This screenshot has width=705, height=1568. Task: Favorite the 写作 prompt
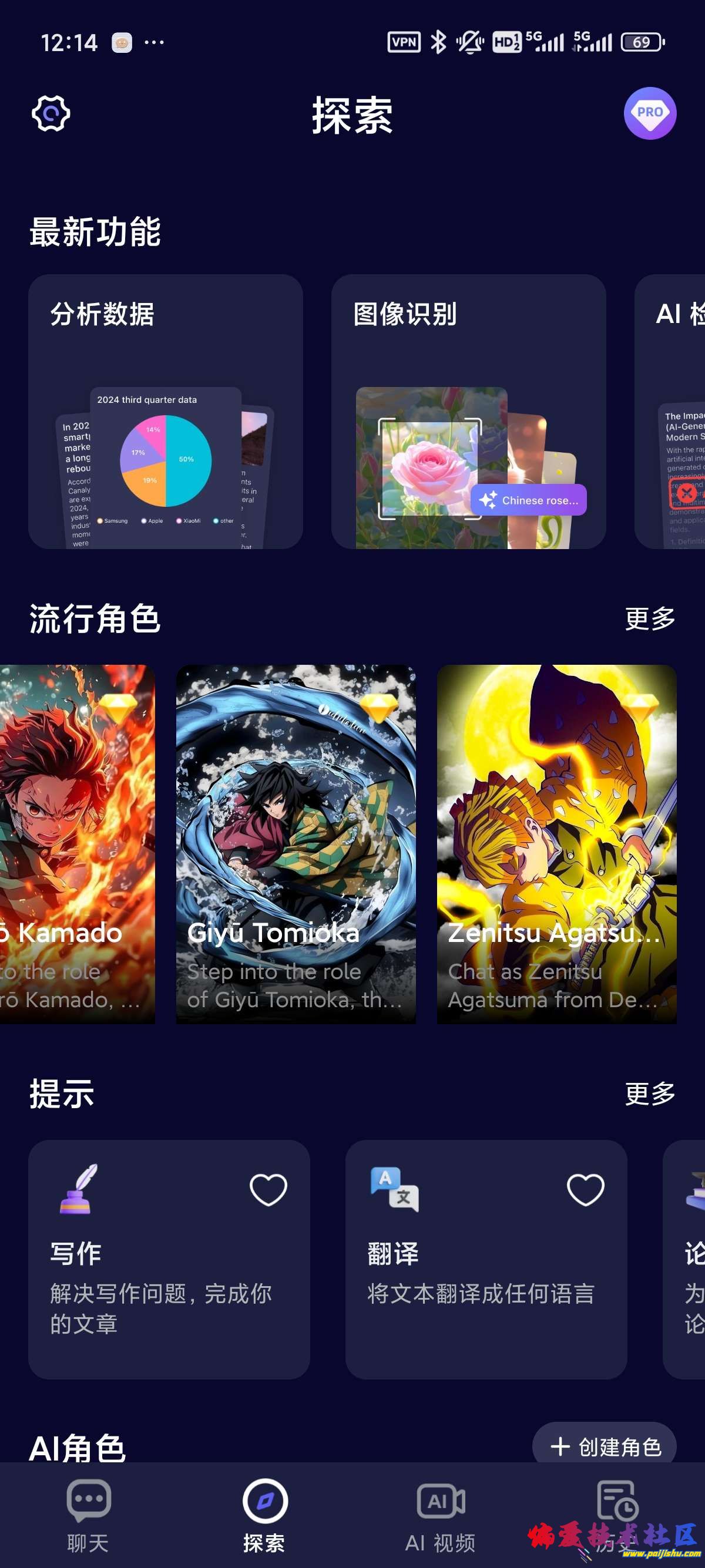pyautogui.click(x=268, y=1189)
